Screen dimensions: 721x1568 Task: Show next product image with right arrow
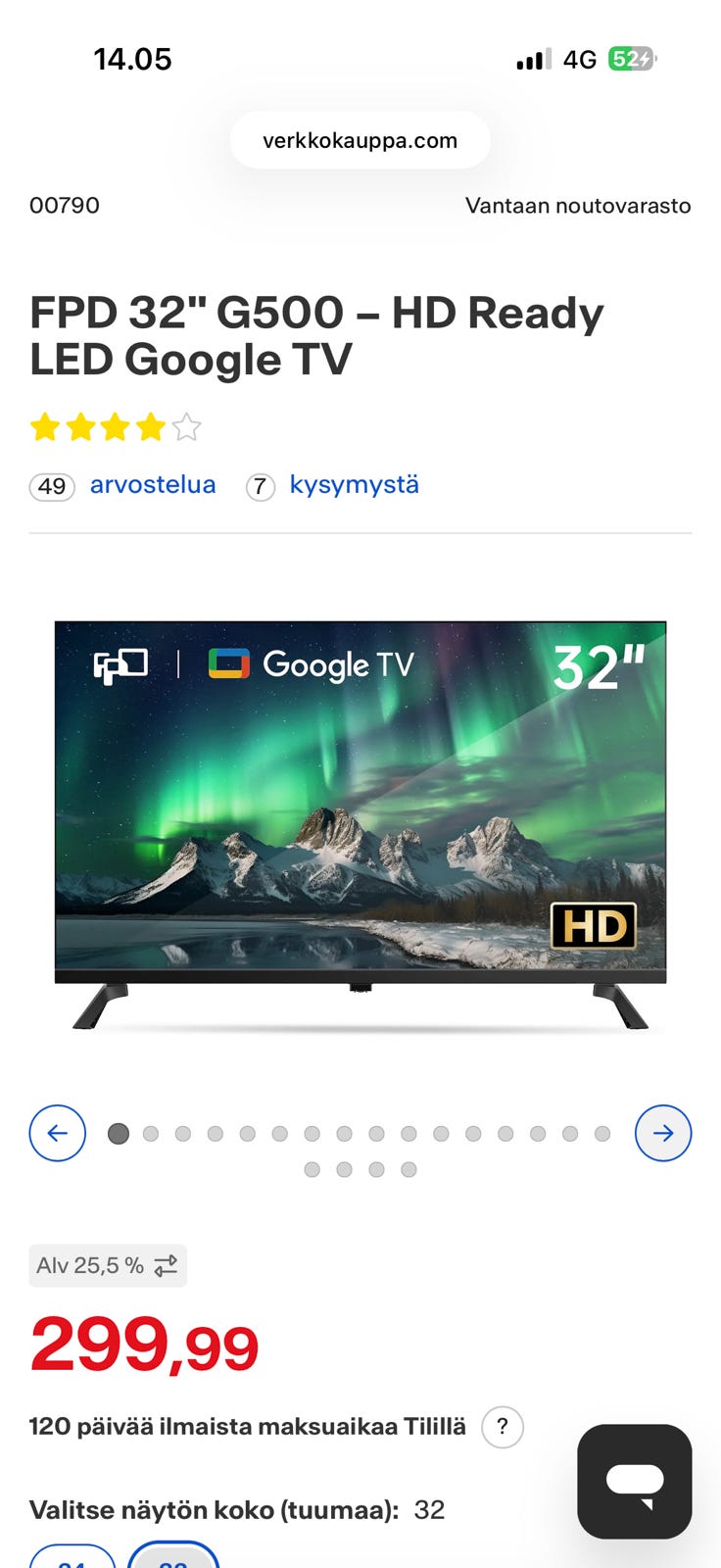click(x=663, y=1133)
